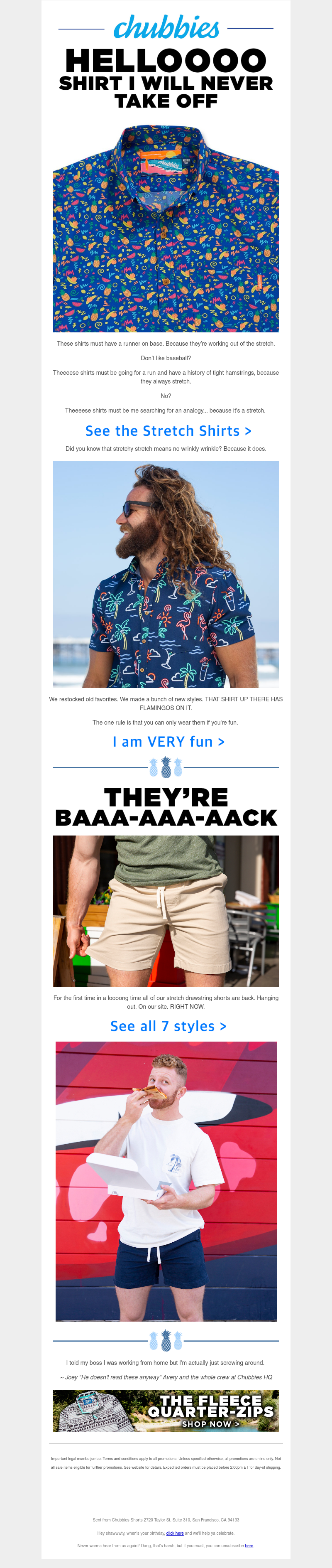Tap click here for birthday link
Viewport: 332px width, 1568px height.
tap(175, 1533)
